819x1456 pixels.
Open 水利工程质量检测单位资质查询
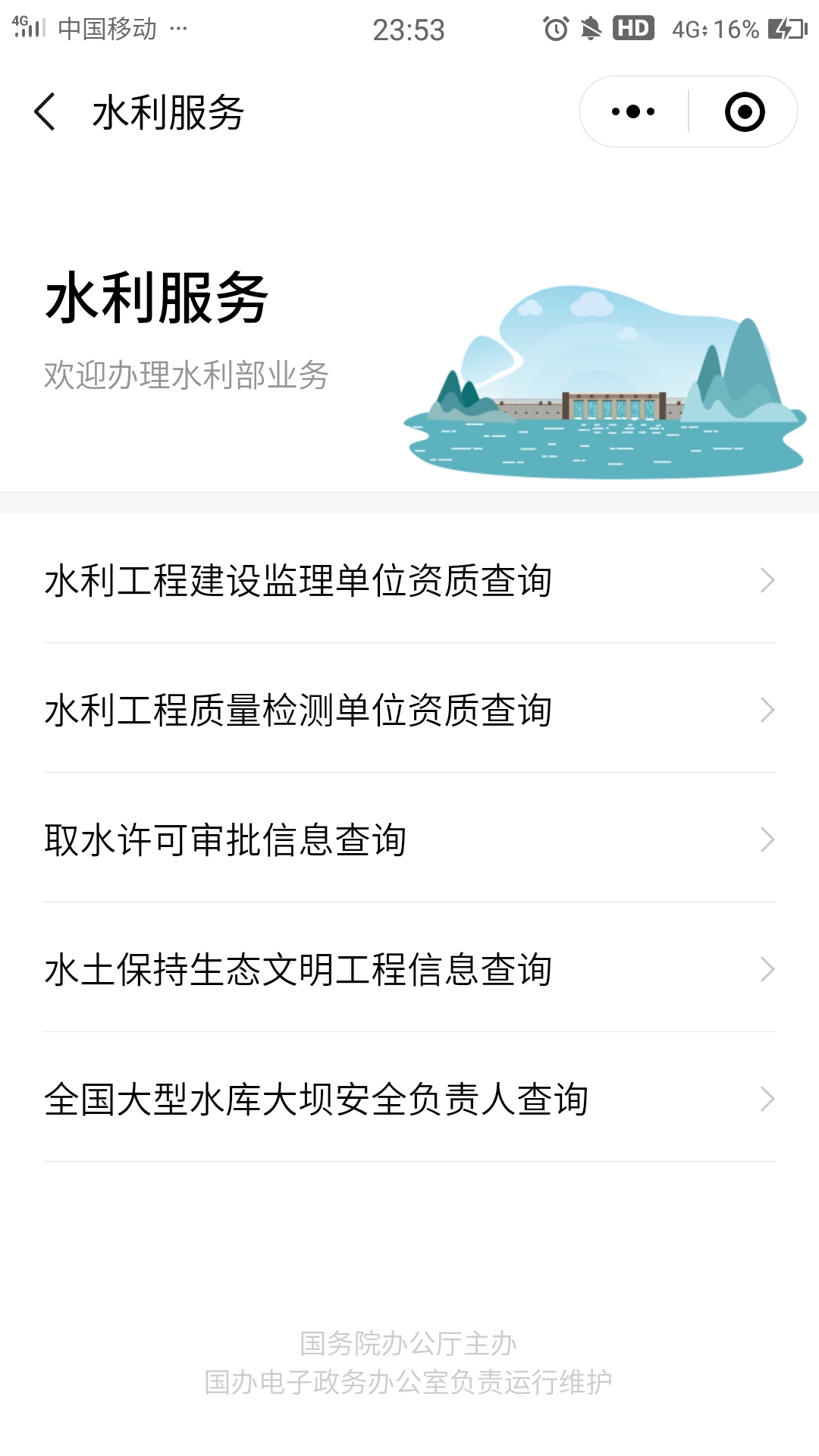coord(409,711)
